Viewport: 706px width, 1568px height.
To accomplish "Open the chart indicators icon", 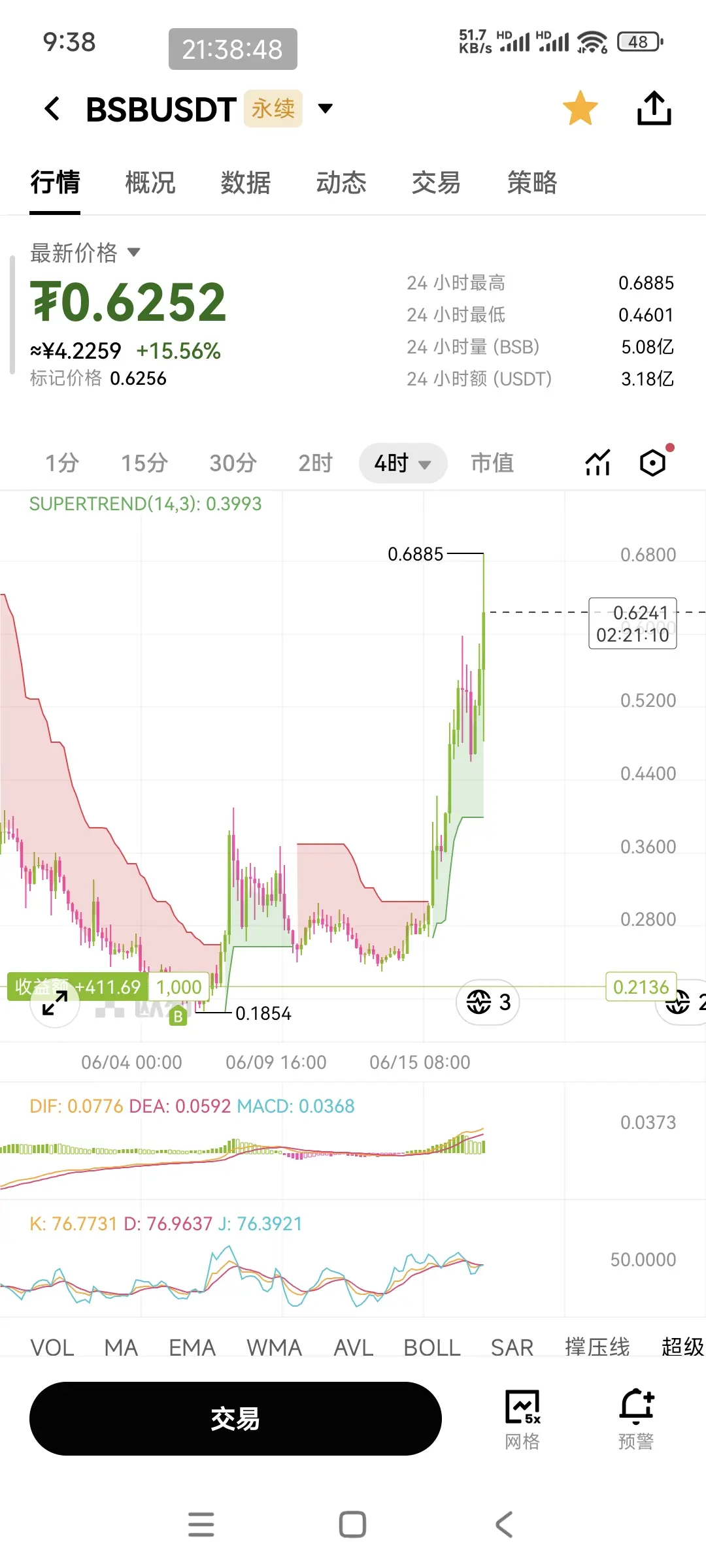I will 597,463.
